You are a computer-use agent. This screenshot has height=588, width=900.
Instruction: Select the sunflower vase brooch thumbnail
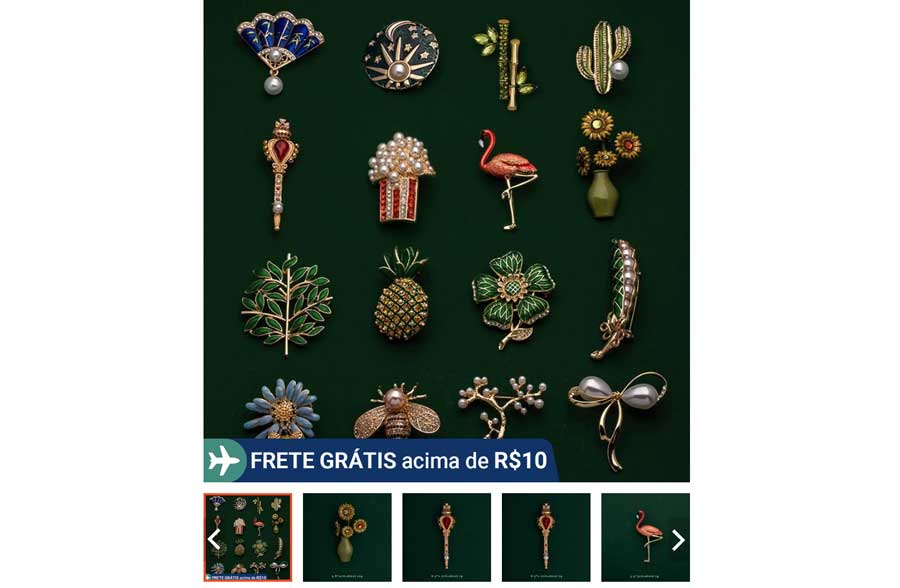pos(347,537)
